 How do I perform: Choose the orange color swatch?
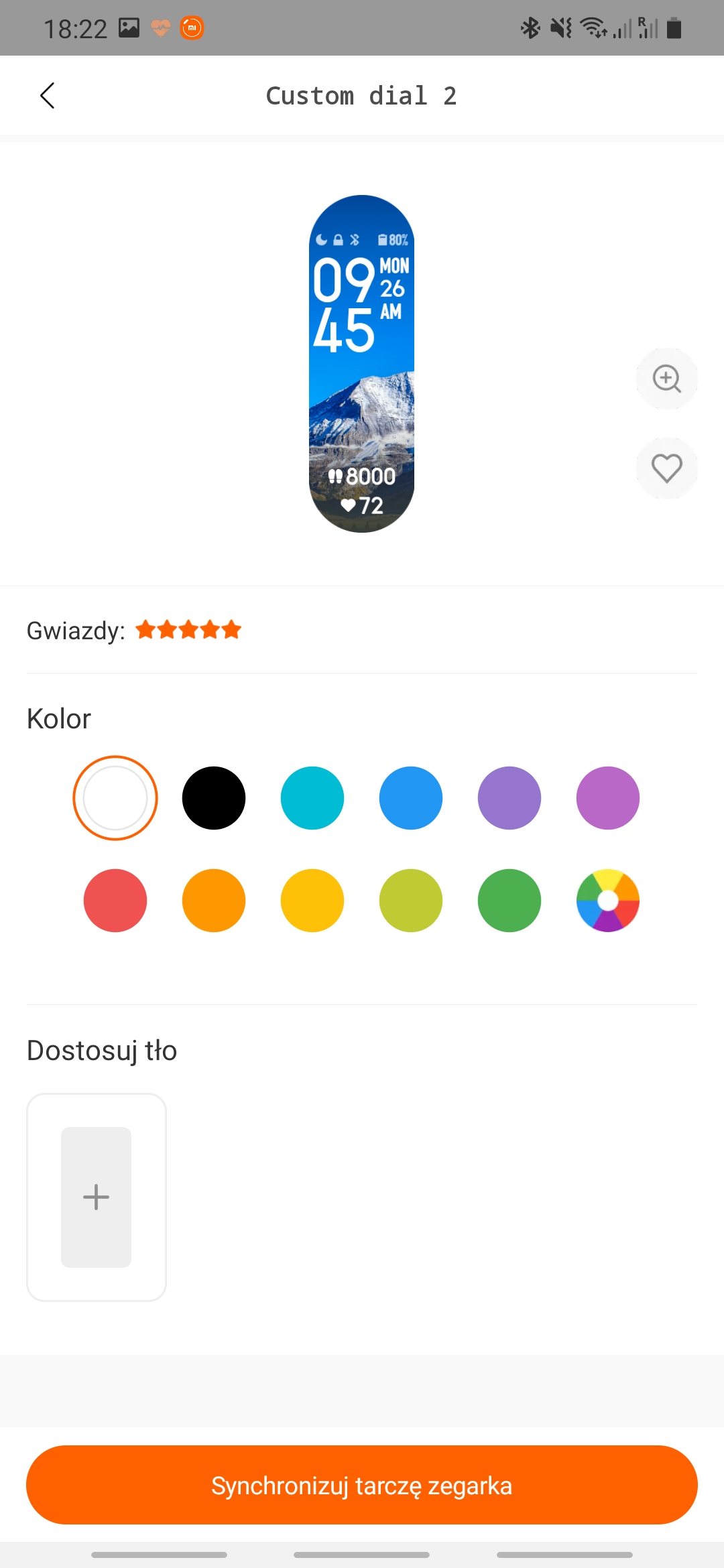tap(214, 901)
